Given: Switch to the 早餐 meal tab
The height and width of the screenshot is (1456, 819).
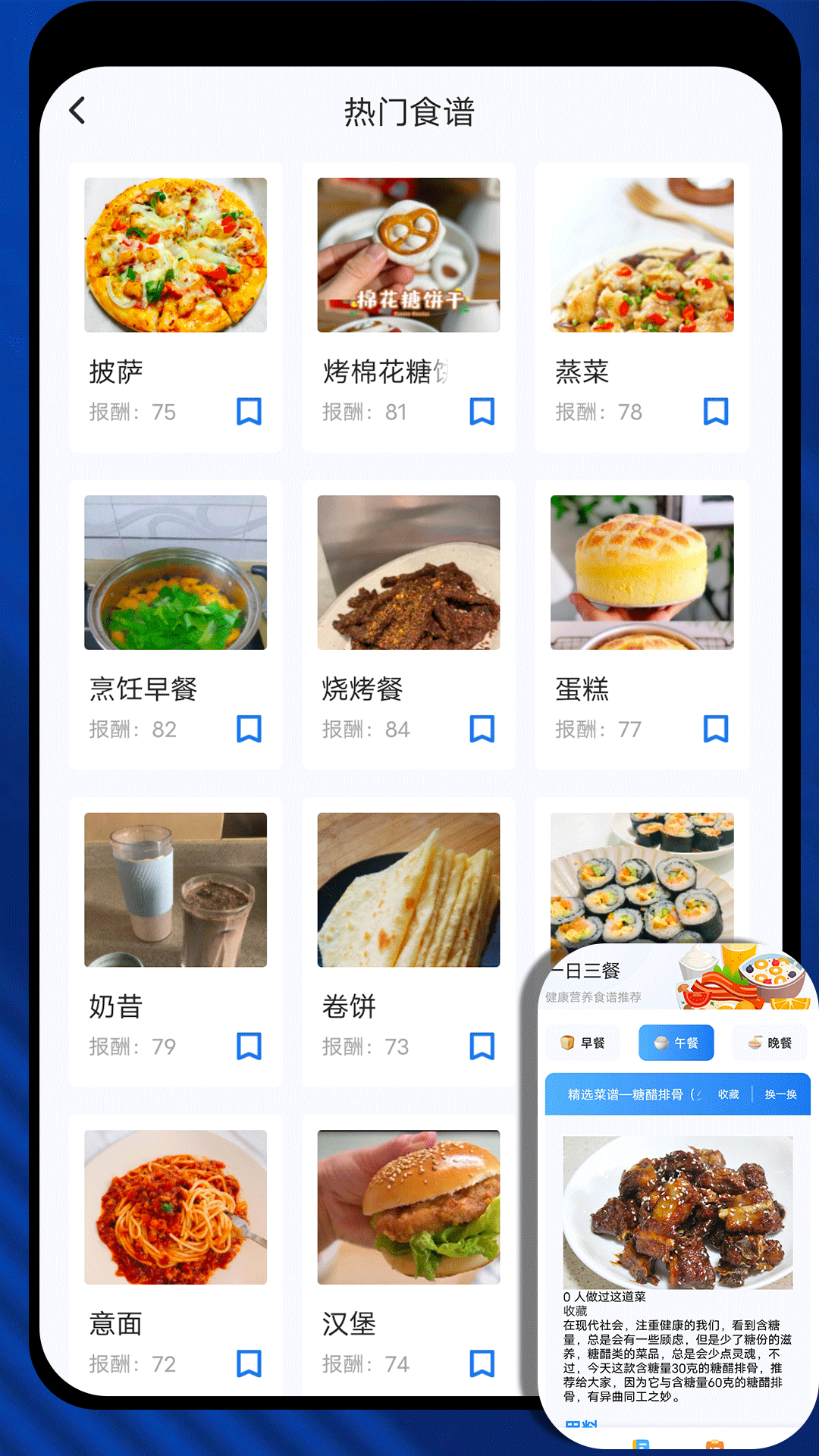Looking at the screenshot, I should pos(582,1043).
